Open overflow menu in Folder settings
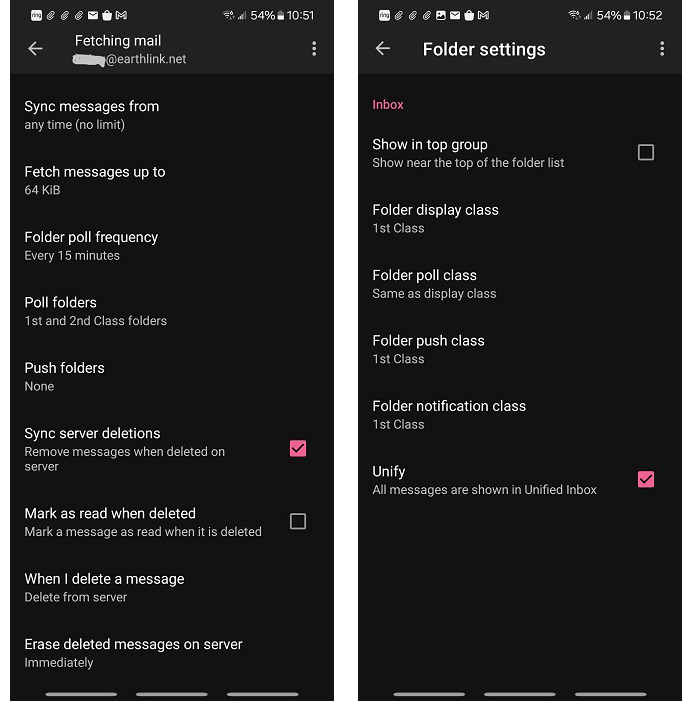The width and height of the screenshot is (692, 701). (x=662, y=49)
